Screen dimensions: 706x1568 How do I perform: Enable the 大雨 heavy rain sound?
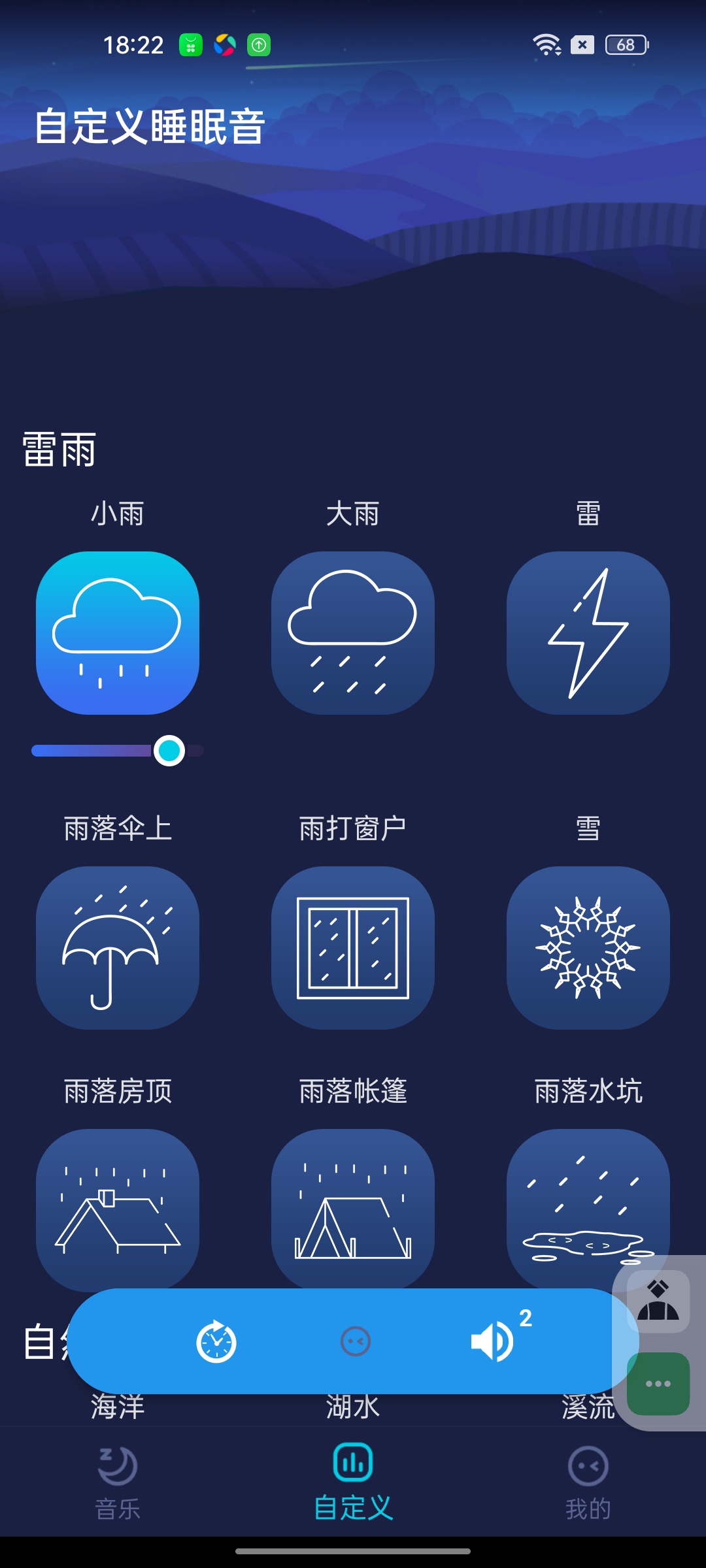point(353,632)
